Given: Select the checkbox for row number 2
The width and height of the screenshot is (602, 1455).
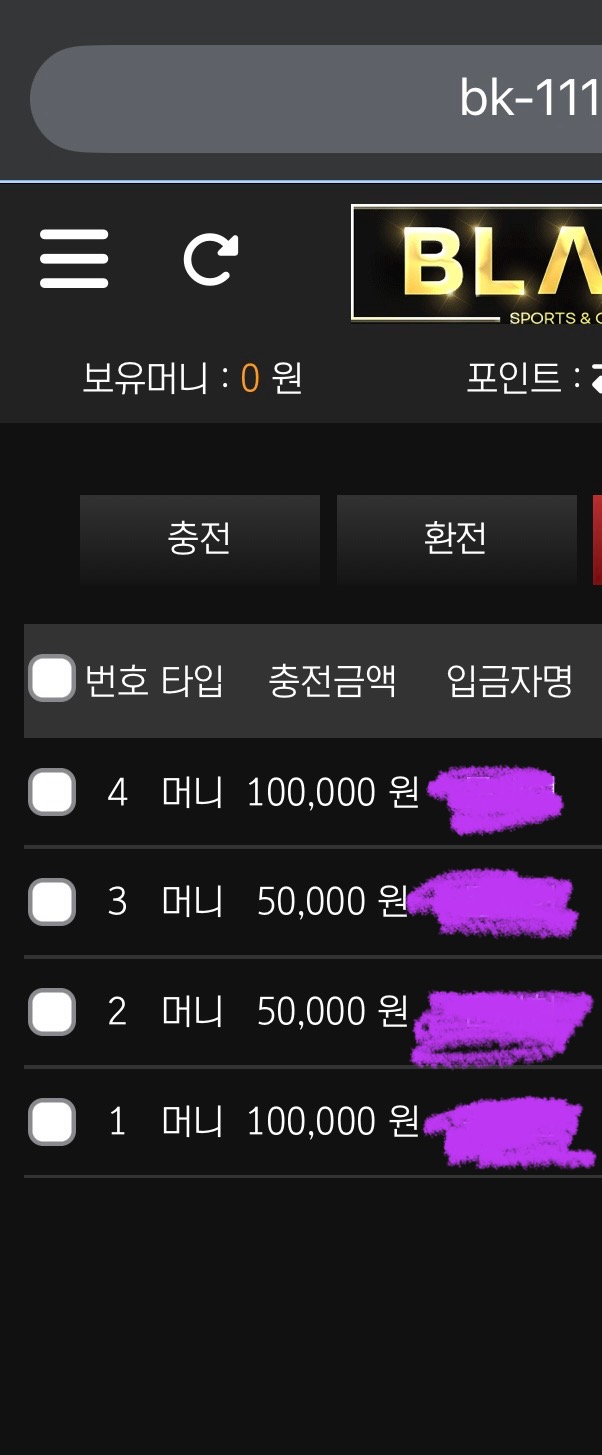Looking at the screenshot, I should coord(51,1012).
